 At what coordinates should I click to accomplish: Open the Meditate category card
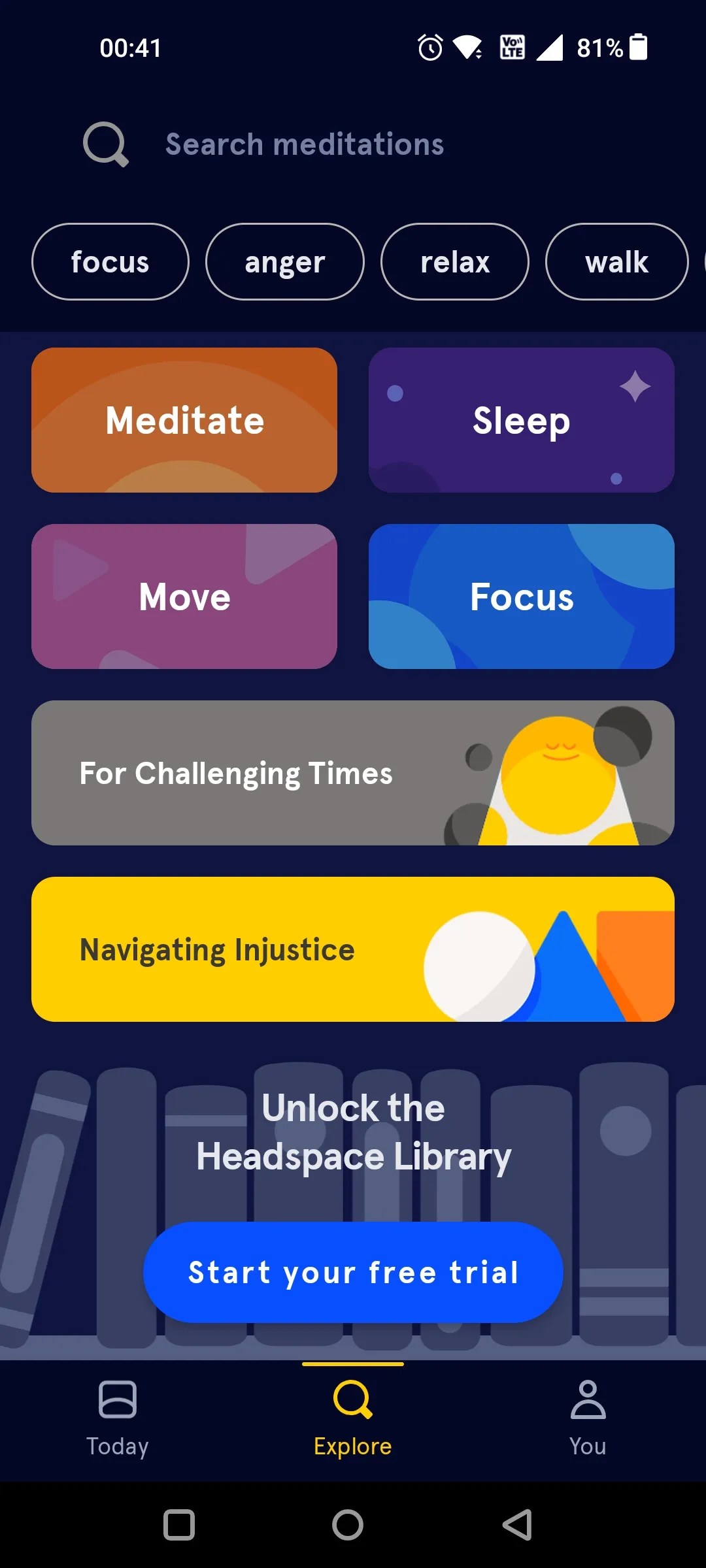pos(184,420)
